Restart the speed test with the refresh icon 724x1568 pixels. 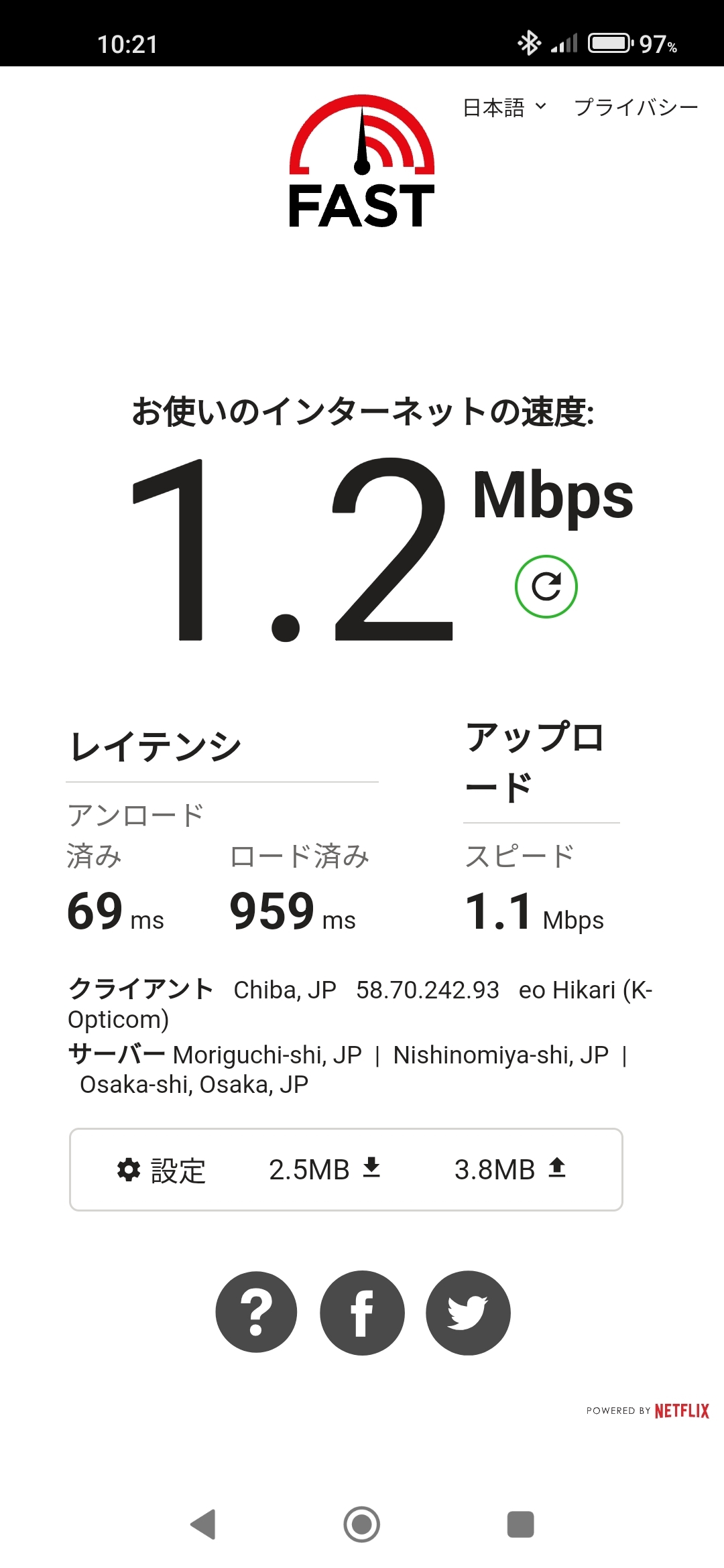point(546,587)
